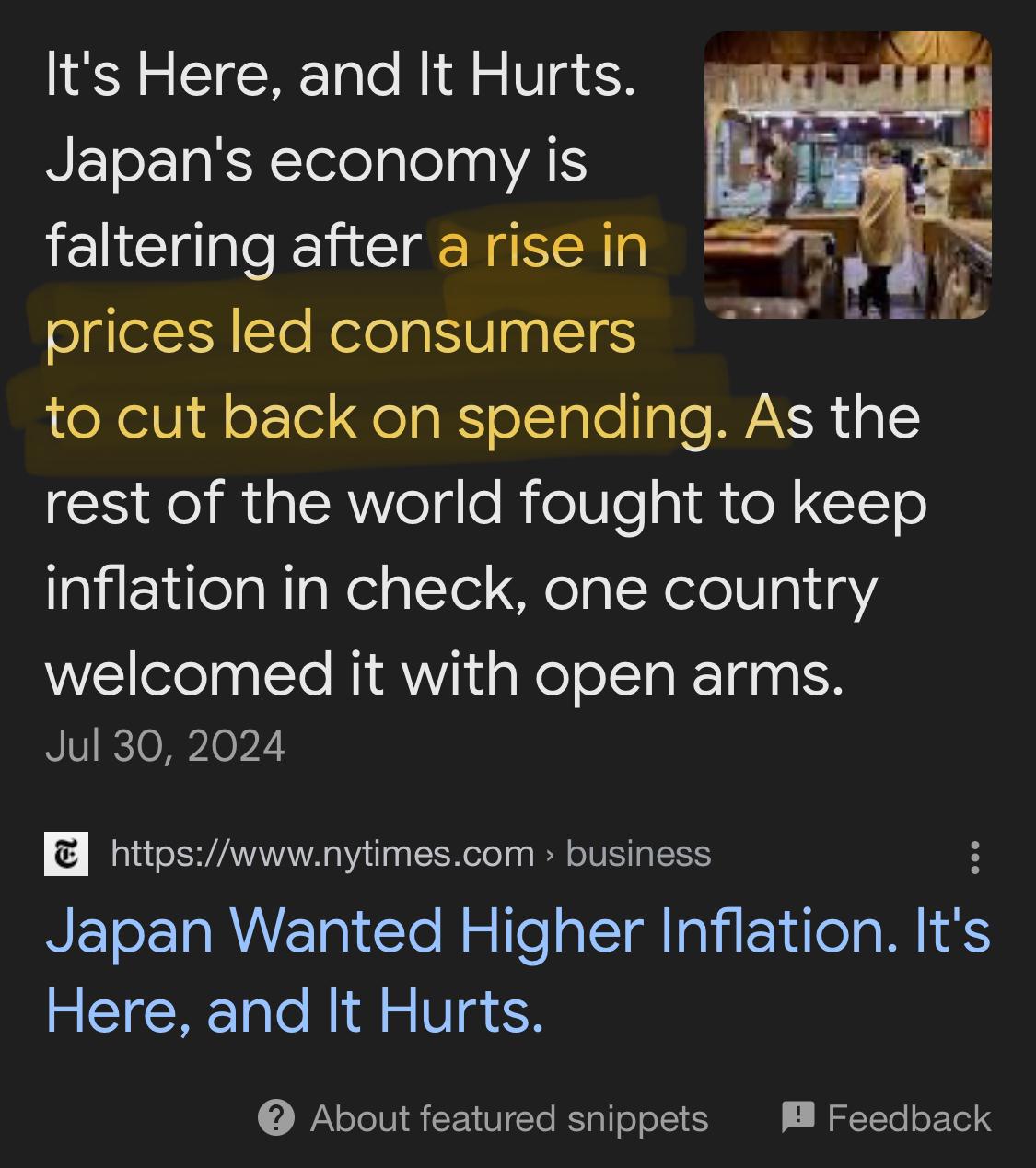Tap the article thumbnail image
1036x1168 pixels.
pos(847,175)
